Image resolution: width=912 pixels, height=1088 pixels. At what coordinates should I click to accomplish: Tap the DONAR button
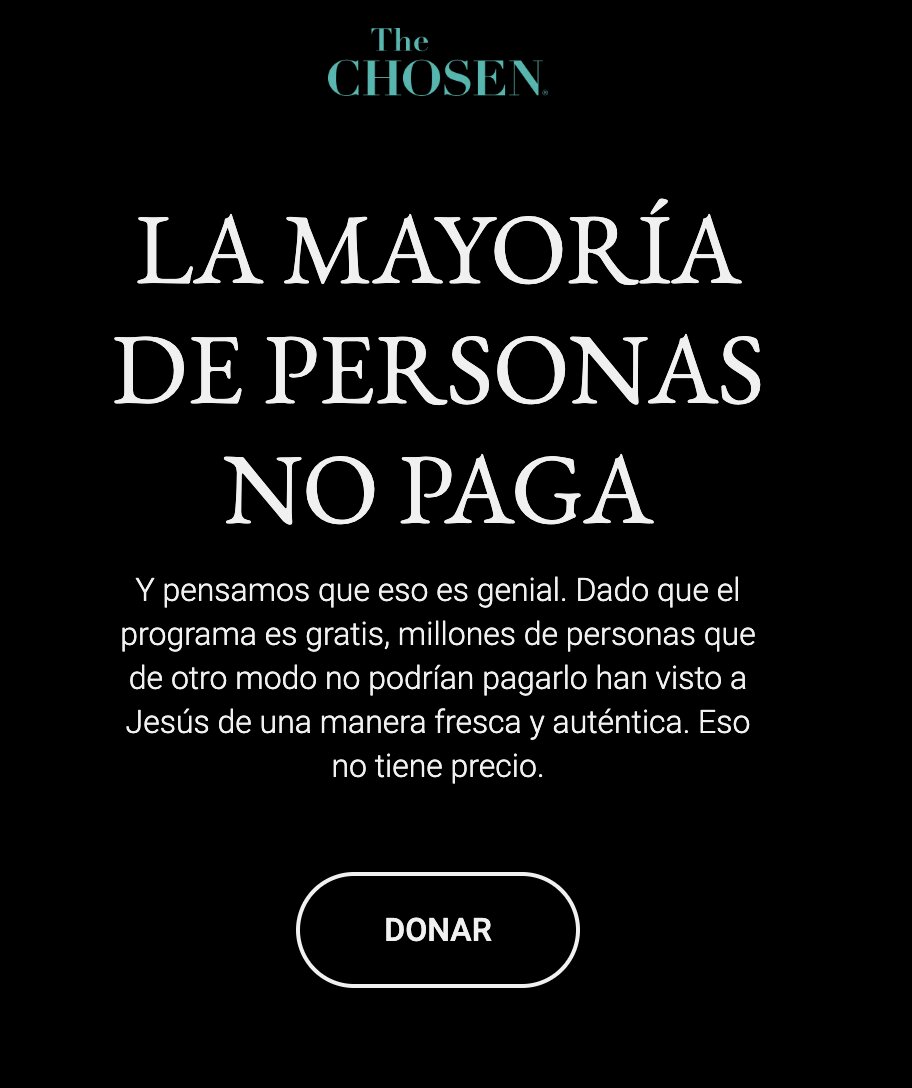438,930
